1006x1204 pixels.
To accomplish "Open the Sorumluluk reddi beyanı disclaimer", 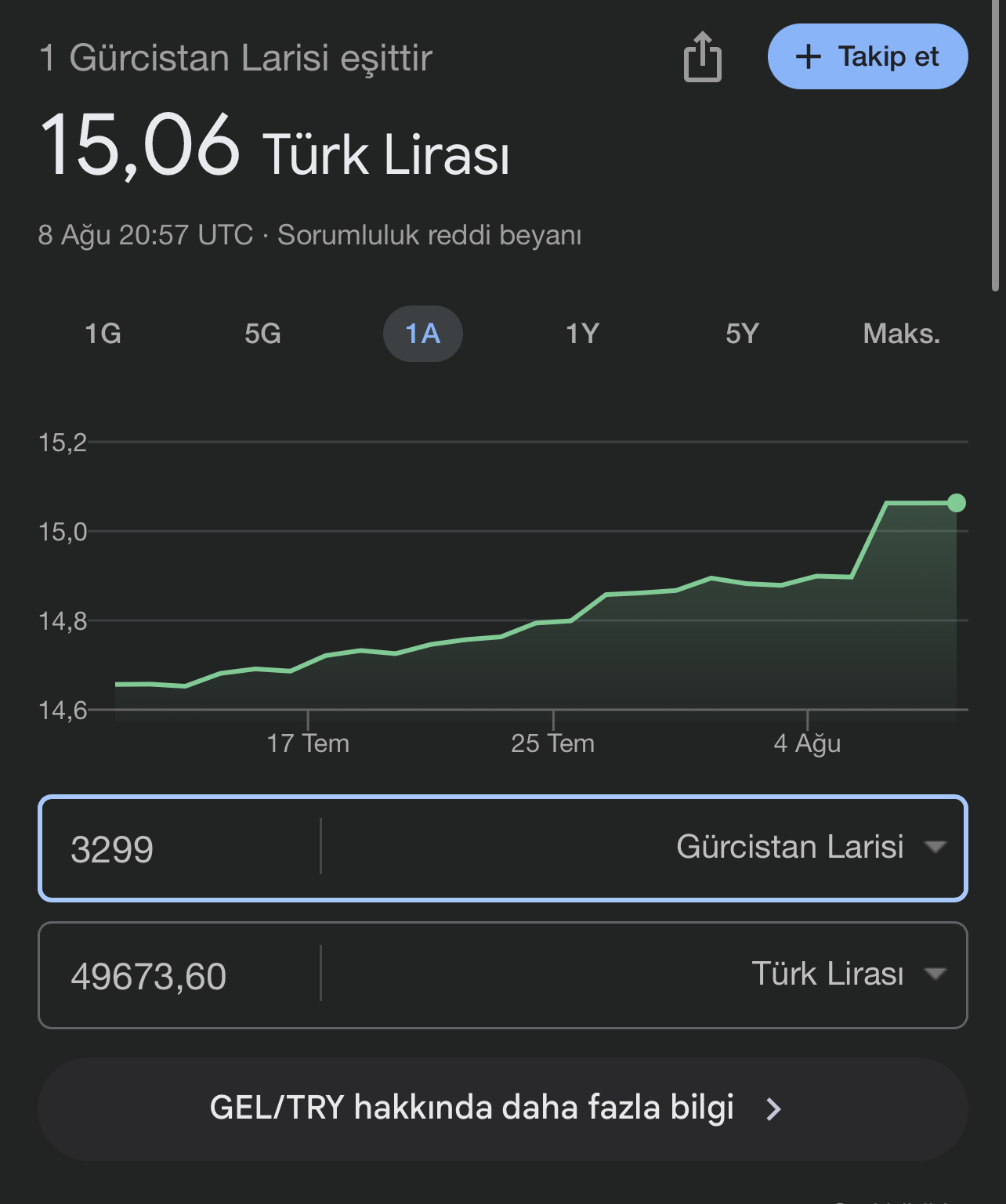I will 429,235.
